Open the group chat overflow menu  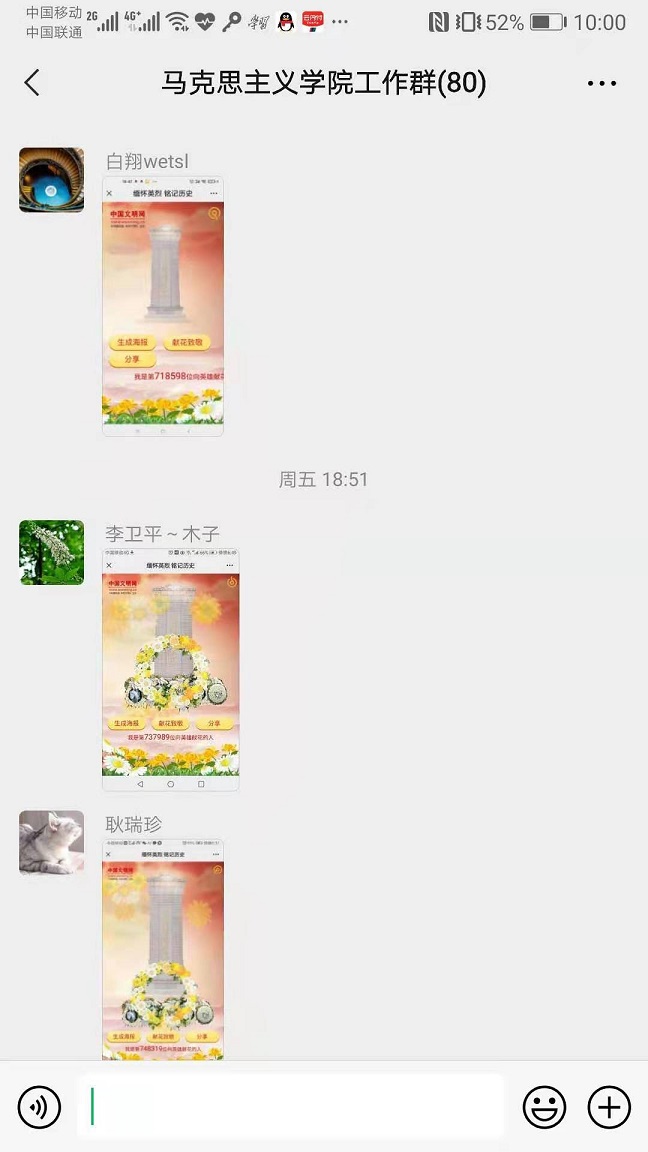point(602,84)
